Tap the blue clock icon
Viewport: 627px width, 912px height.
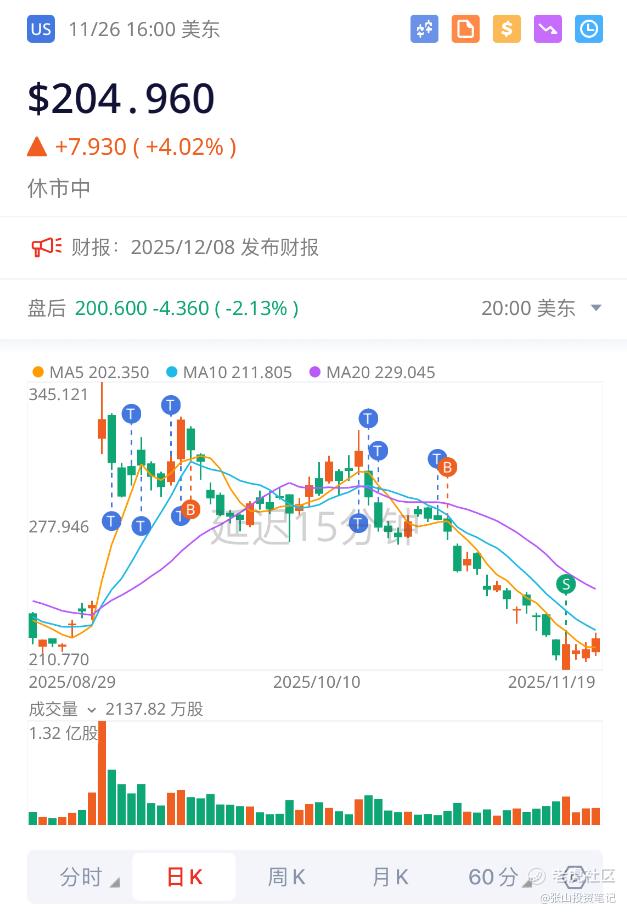(x=589, y=29)
